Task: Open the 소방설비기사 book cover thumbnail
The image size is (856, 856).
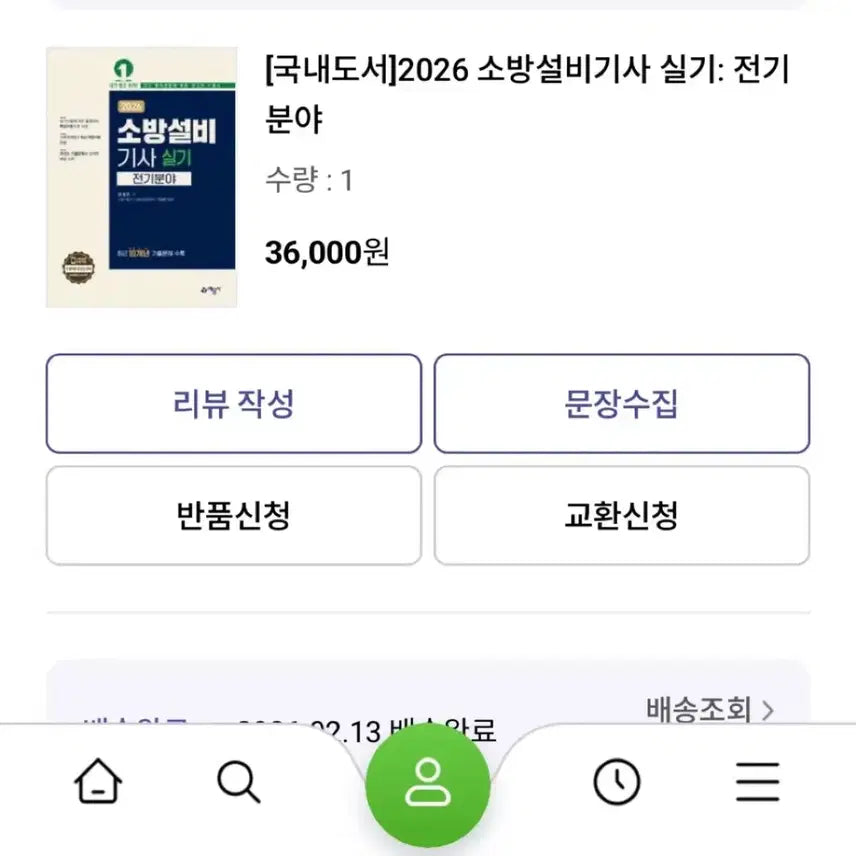Action: point(141,177)
